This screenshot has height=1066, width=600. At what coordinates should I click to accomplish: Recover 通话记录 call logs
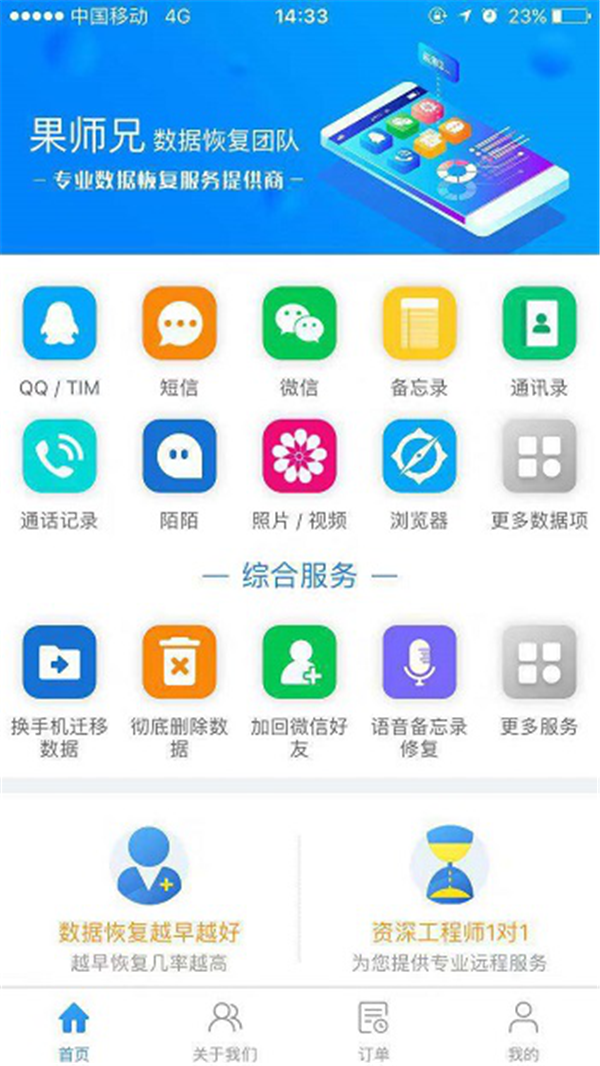(x=59, y=456)
